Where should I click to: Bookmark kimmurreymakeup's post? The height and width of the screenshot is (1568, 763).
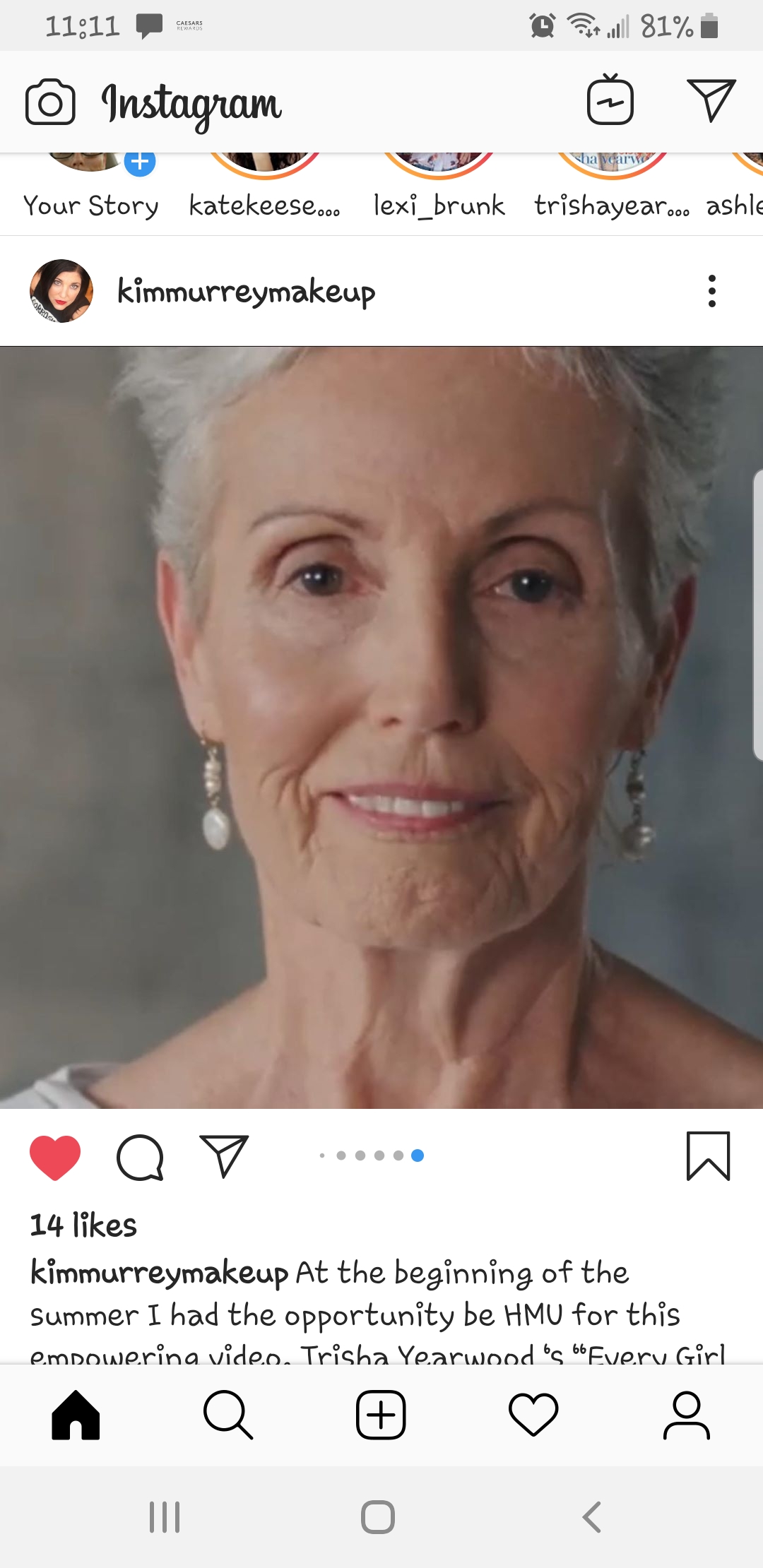[708, 1156]
